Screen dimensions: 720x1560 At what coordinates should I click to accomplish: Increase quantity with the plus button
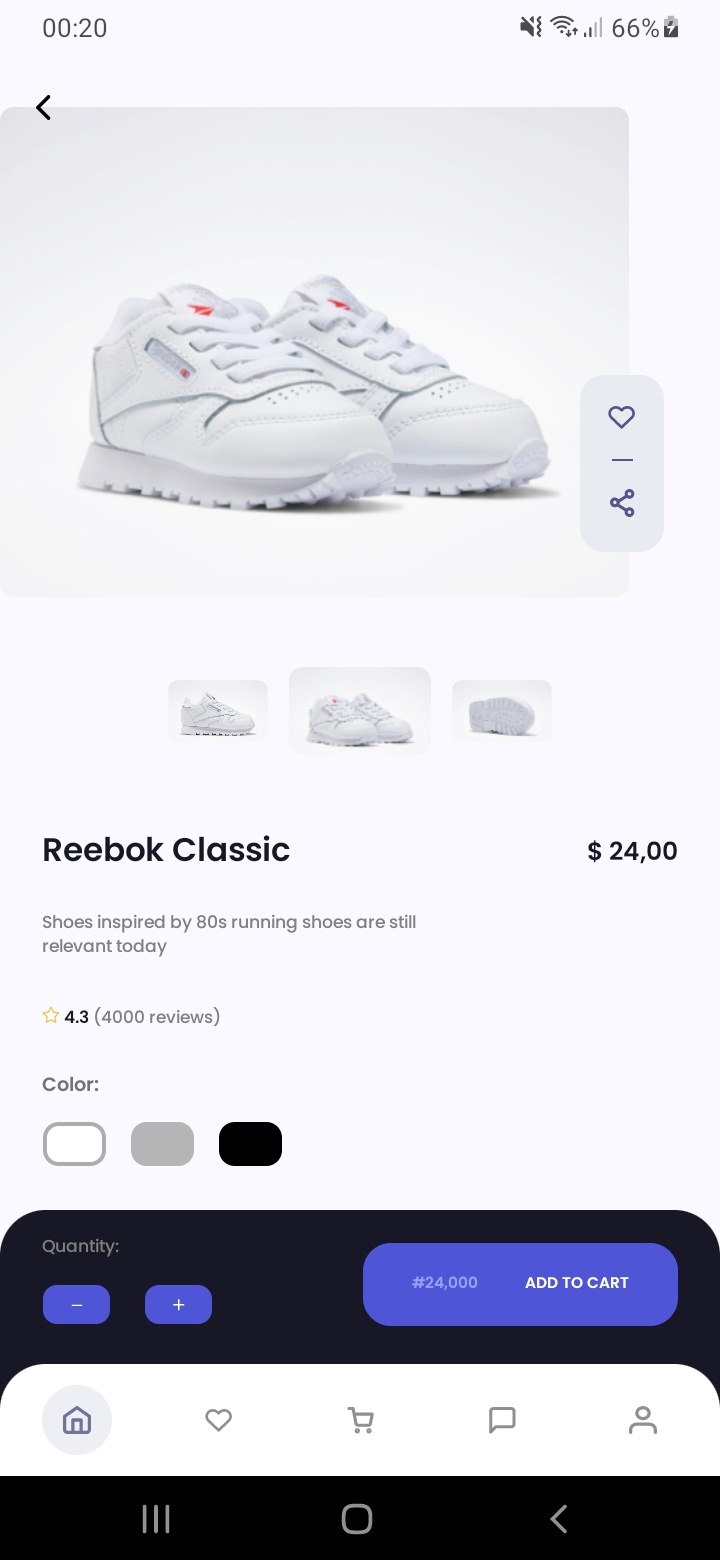178,1304
